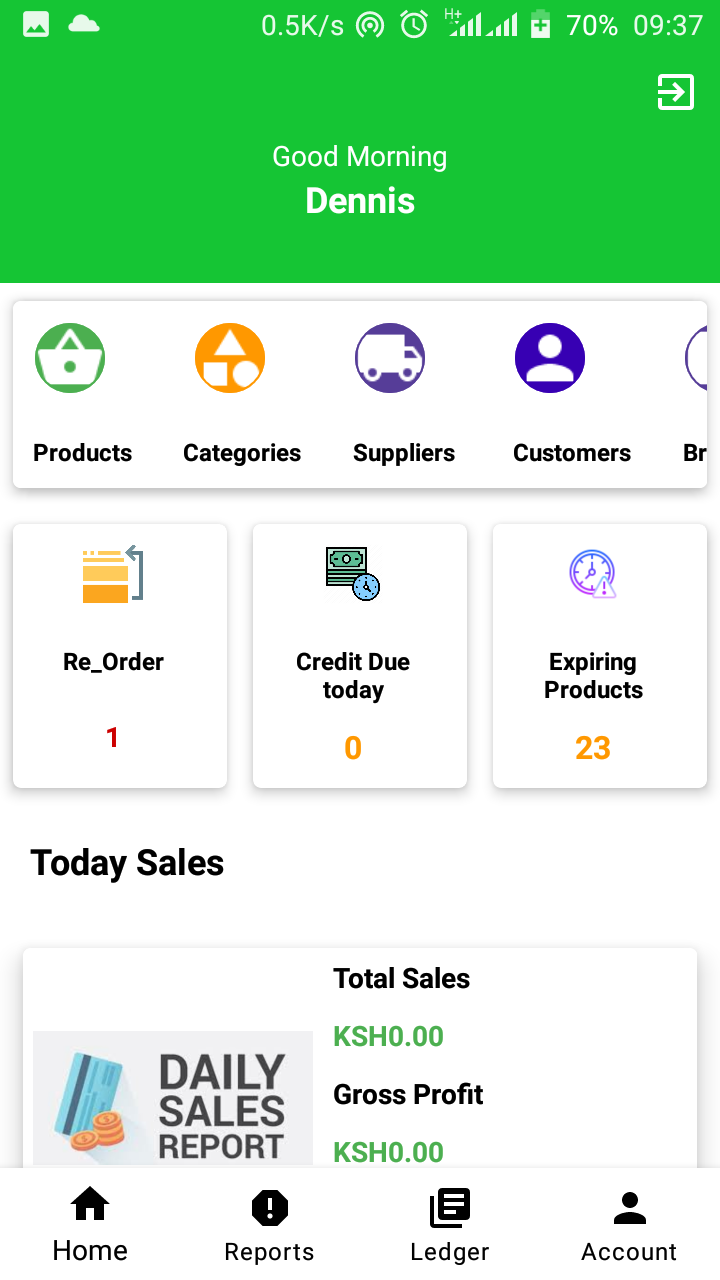The image size is (720, 1280).
Task: Switch to the Reports tab
Action: [269, 1222]
